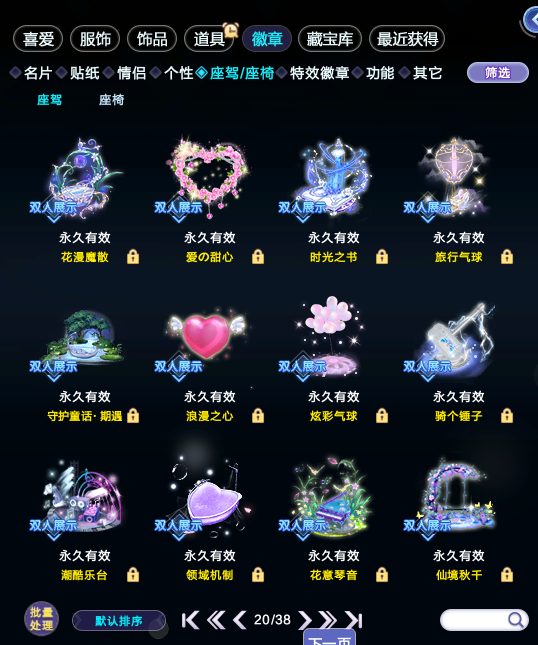Switch to the 喜爱 tab
The width and height of the screenshot is (538, 645).
tap(38, 39)
